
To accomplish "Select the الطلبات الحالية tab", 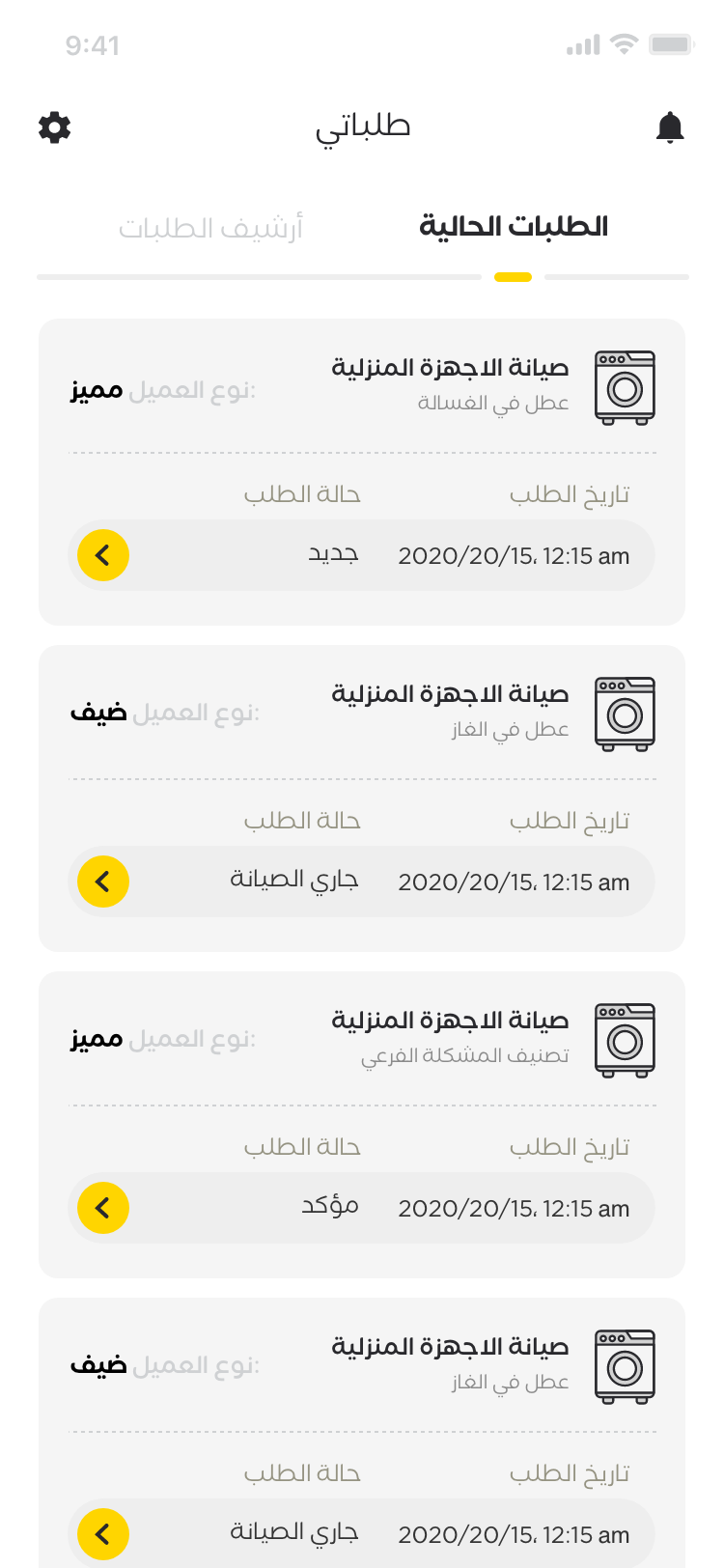I will coord(513,227).
